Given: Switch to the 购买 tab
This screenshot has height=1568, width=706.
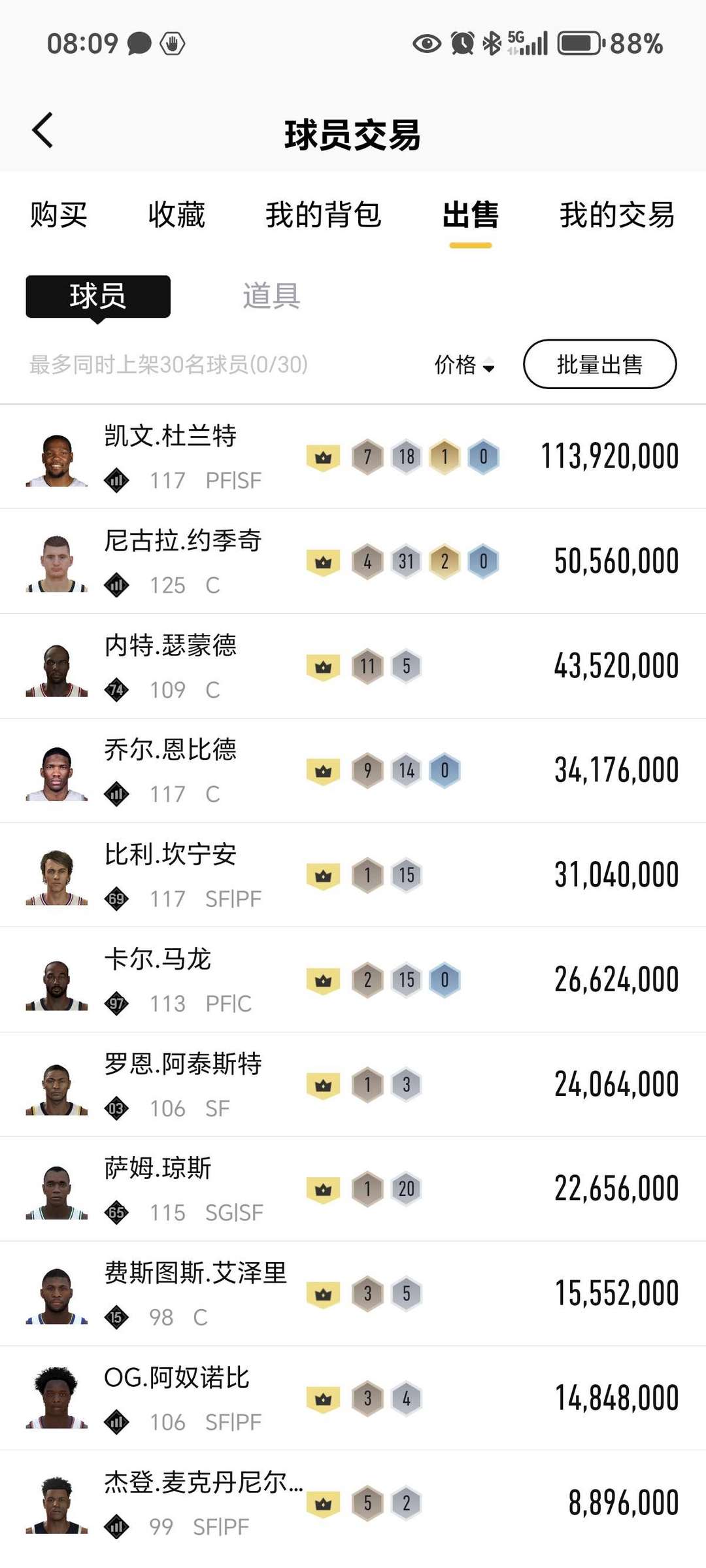Looking at the screenshot, I should point(59,214).
